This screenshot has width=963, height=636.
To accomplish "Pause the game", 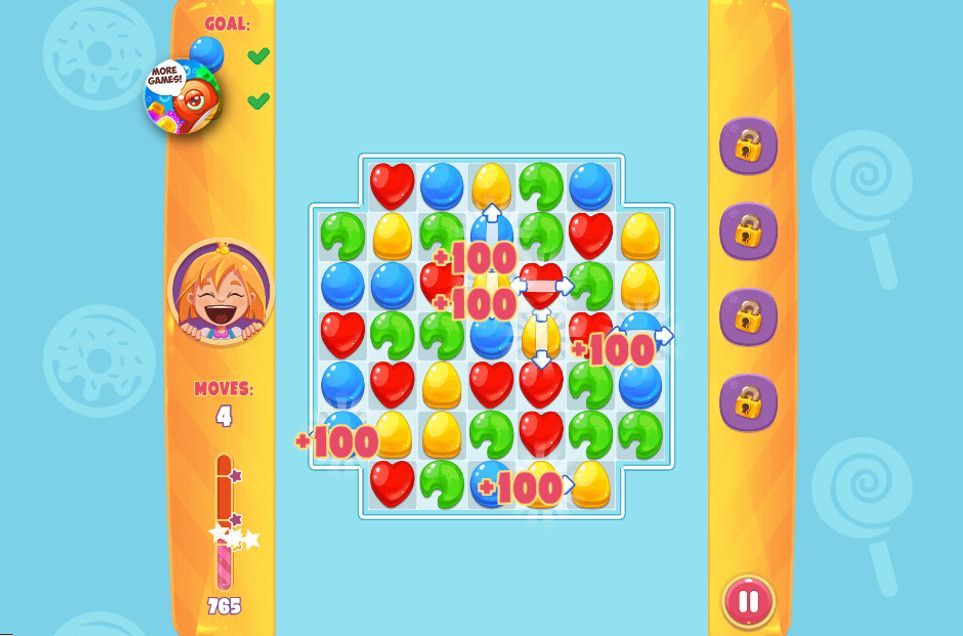I will tap(747, 601).
